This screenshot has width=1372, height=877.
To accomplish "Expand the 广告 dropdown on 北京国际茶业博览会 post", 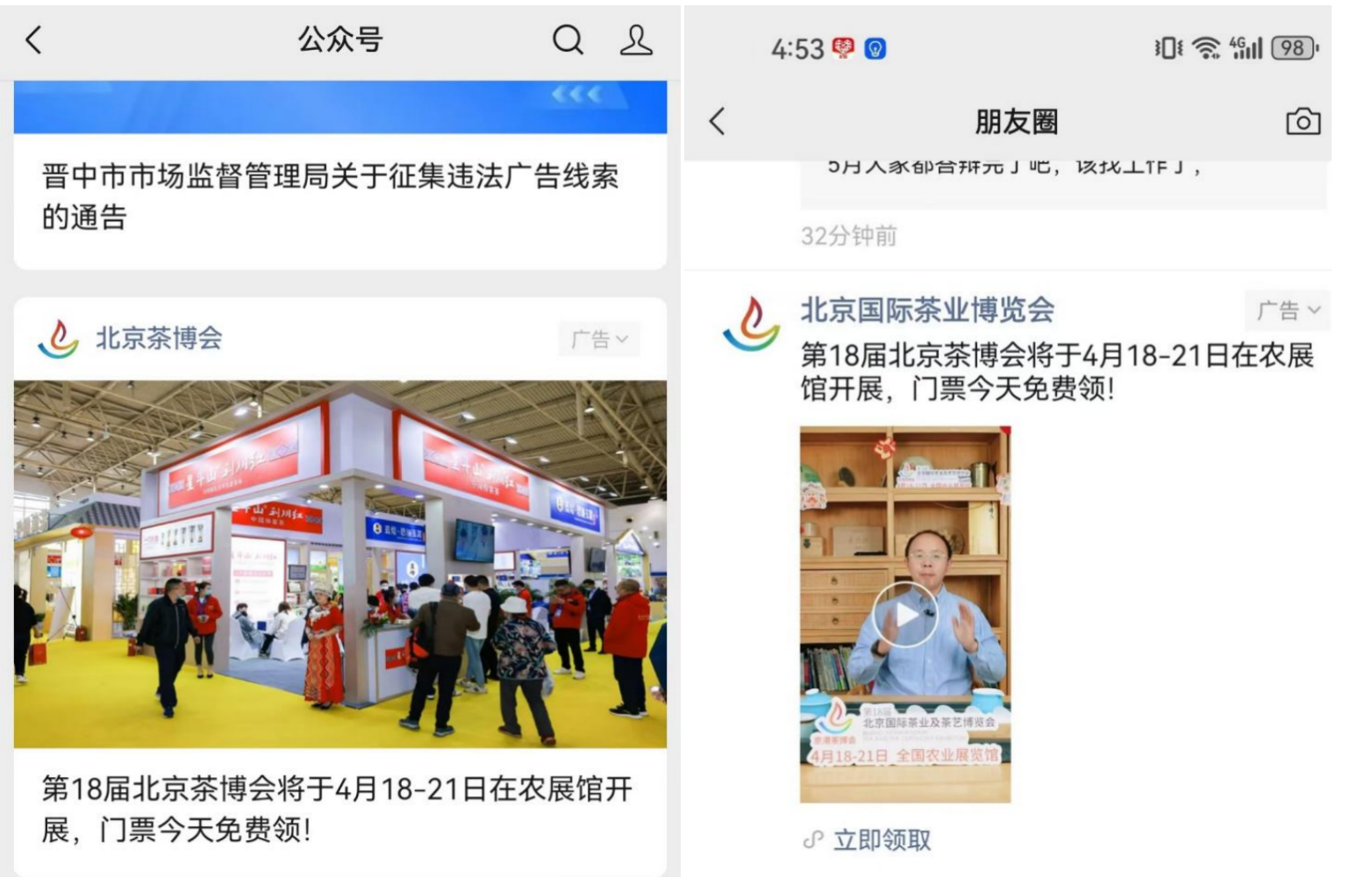I will pos(1288,310).
